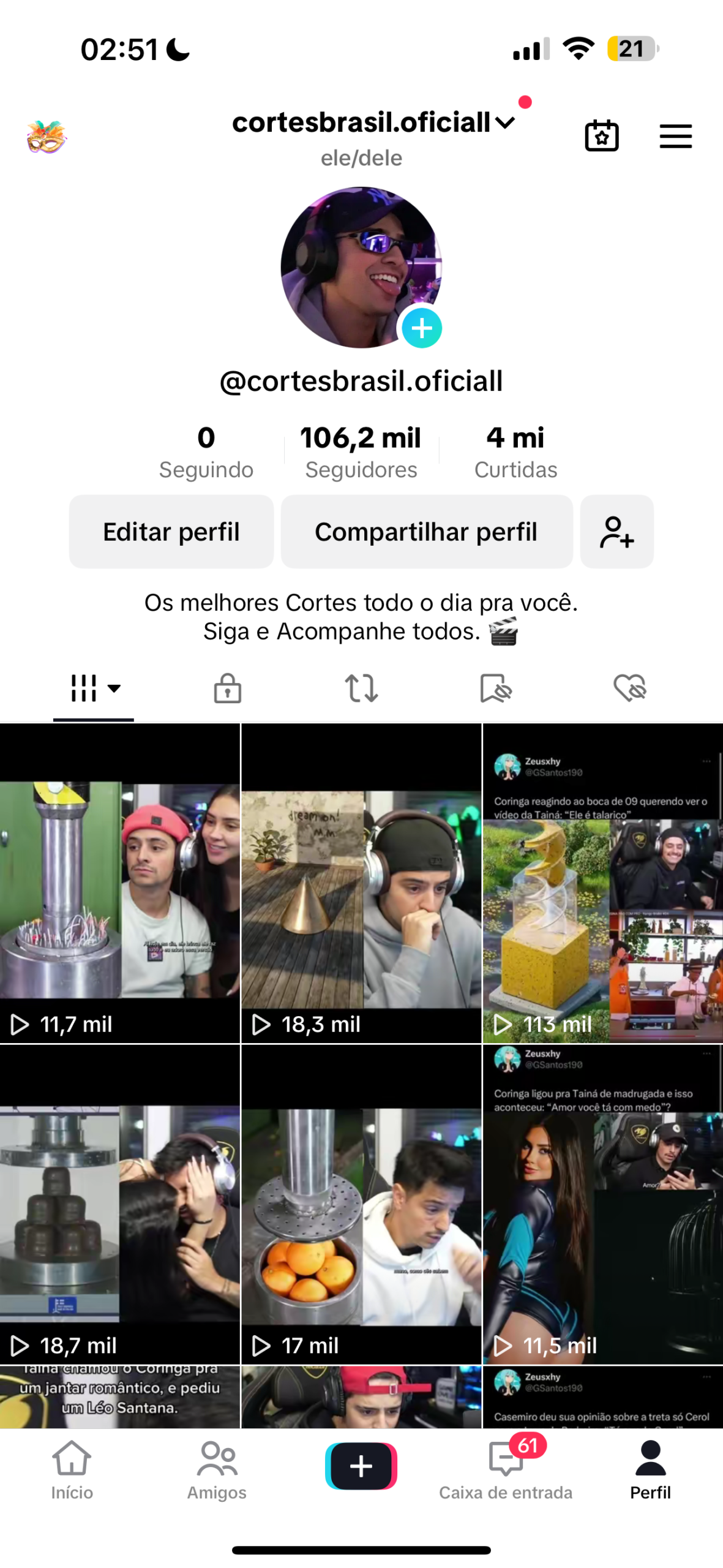Tap Compartilhar perfil
Viewport: 723px width, 1568px height.
point(427,531)
